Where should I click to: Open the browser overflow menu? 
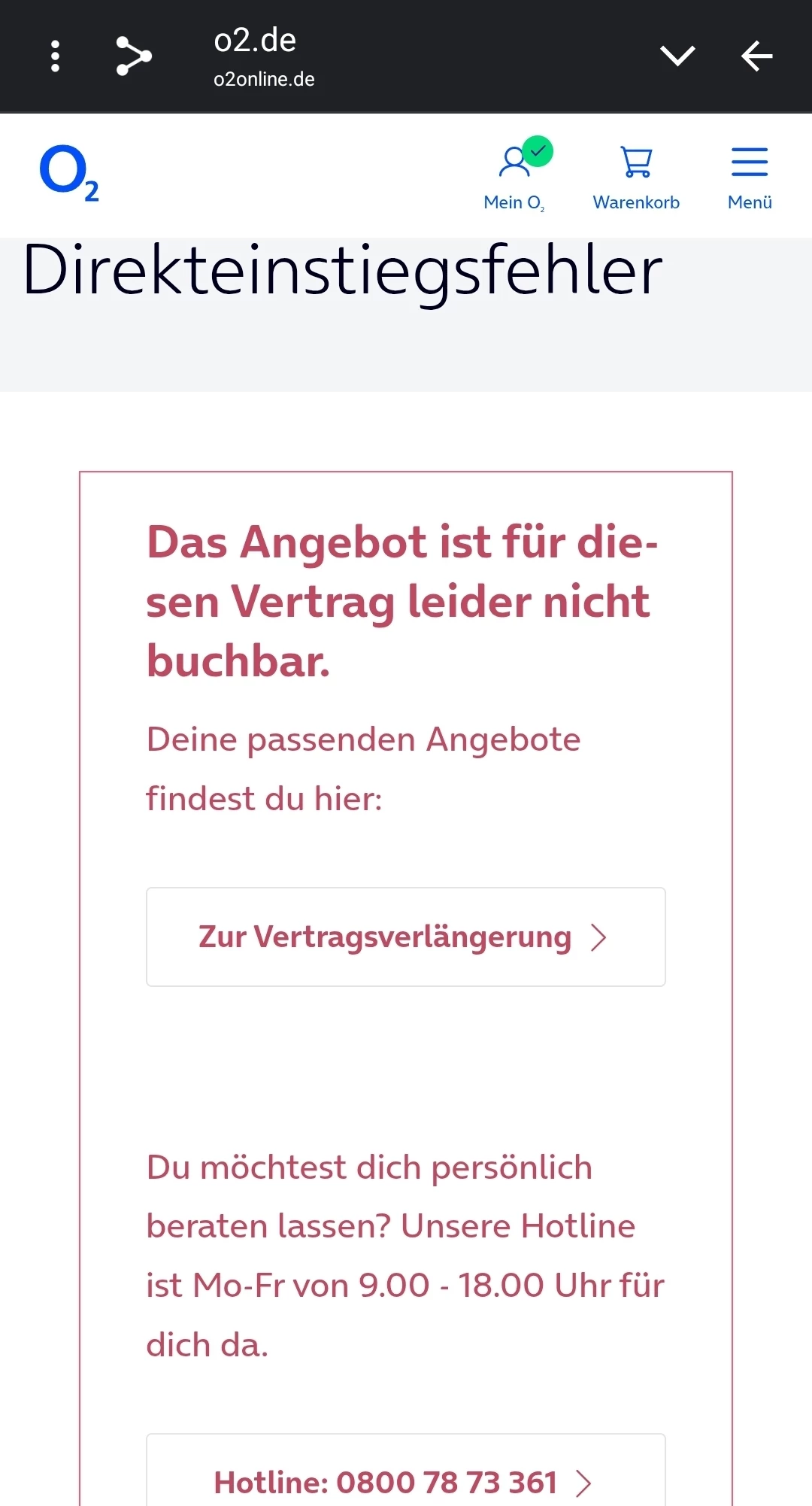[x=55, y=56]
